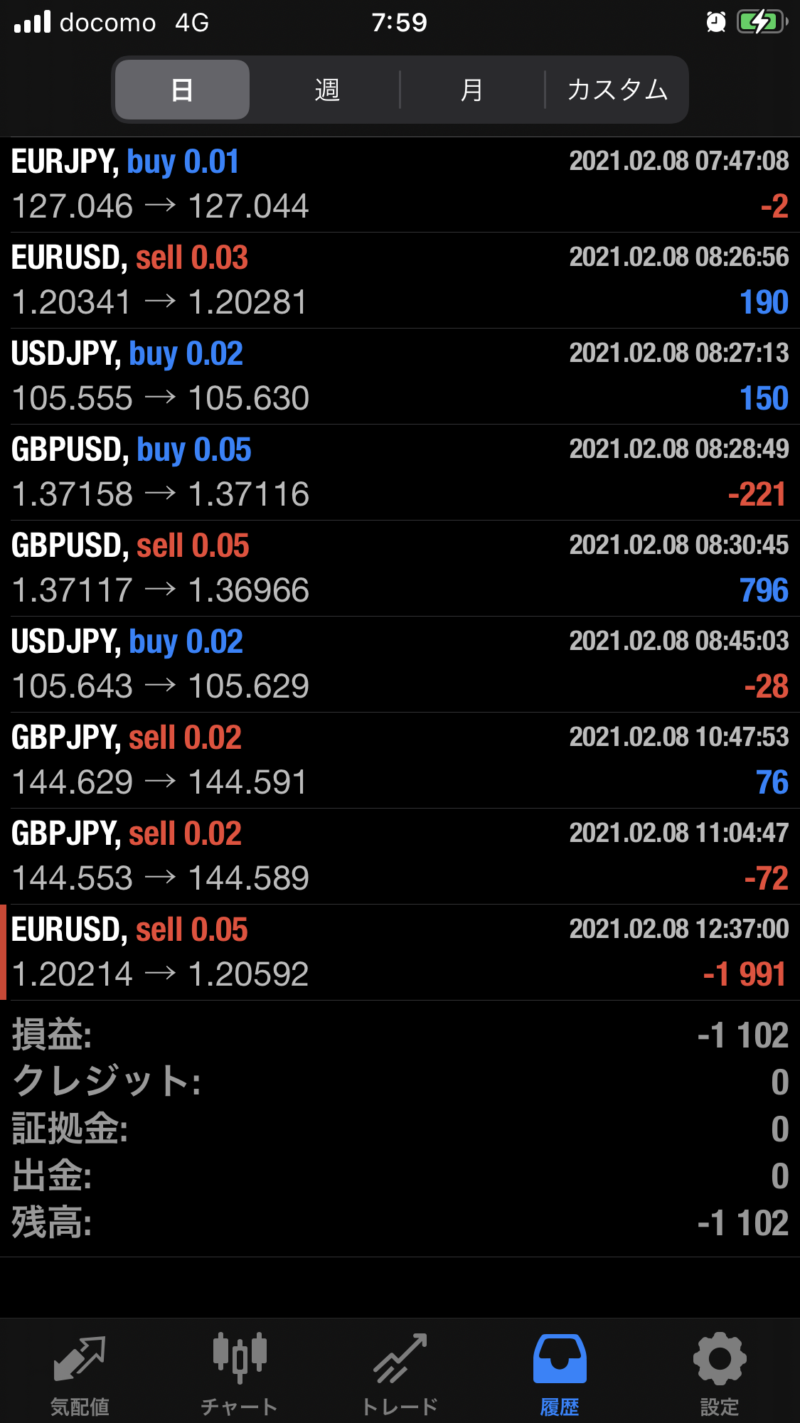The height and width of the screenshot is (1423, 800).
Task: Tap the 履歴 history tab
Action: [560, 1372]
